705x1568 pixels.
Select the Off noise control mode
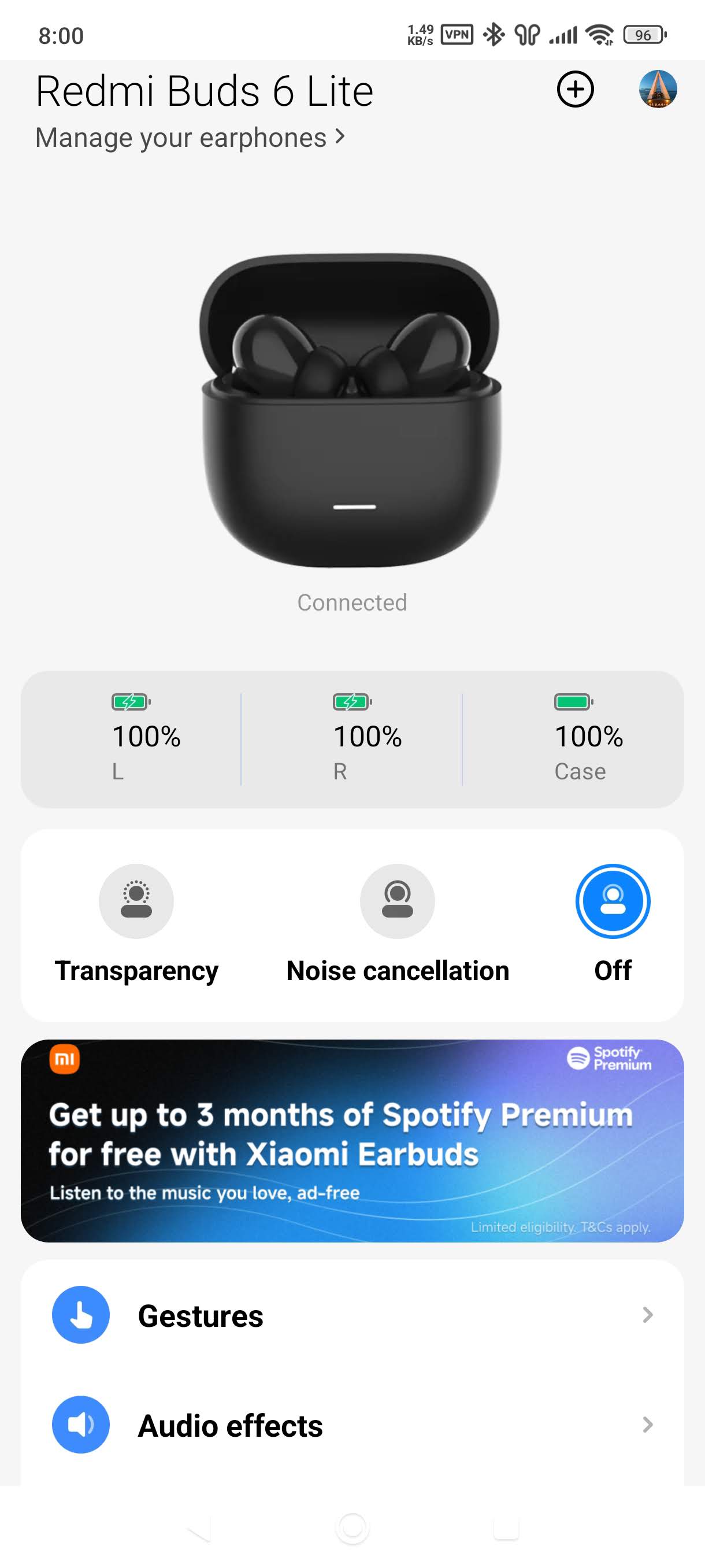613,901
